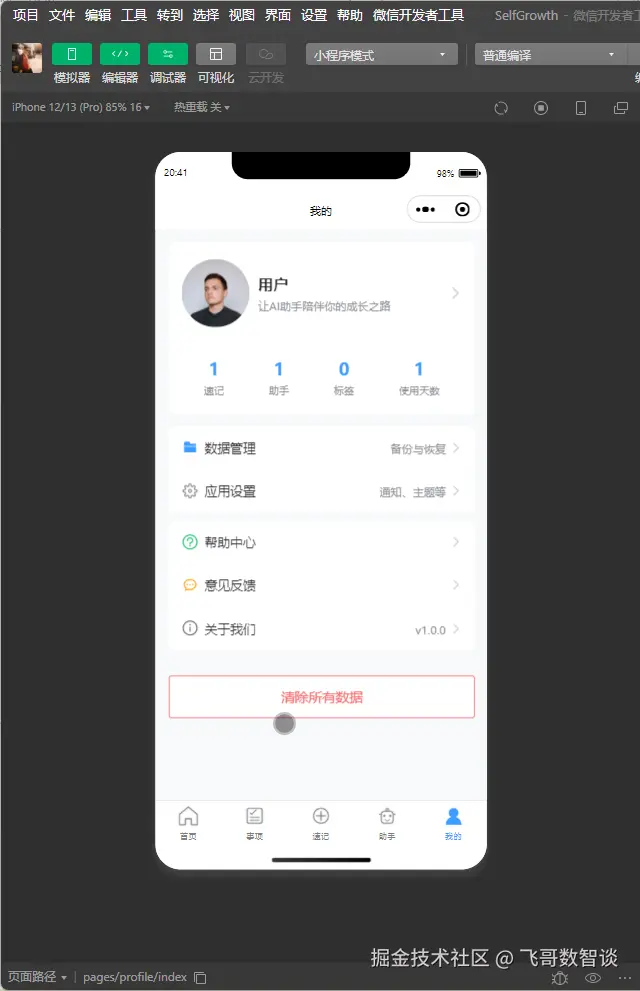
Task: Switch to the 事项 tab
Action: click(254, 823)
